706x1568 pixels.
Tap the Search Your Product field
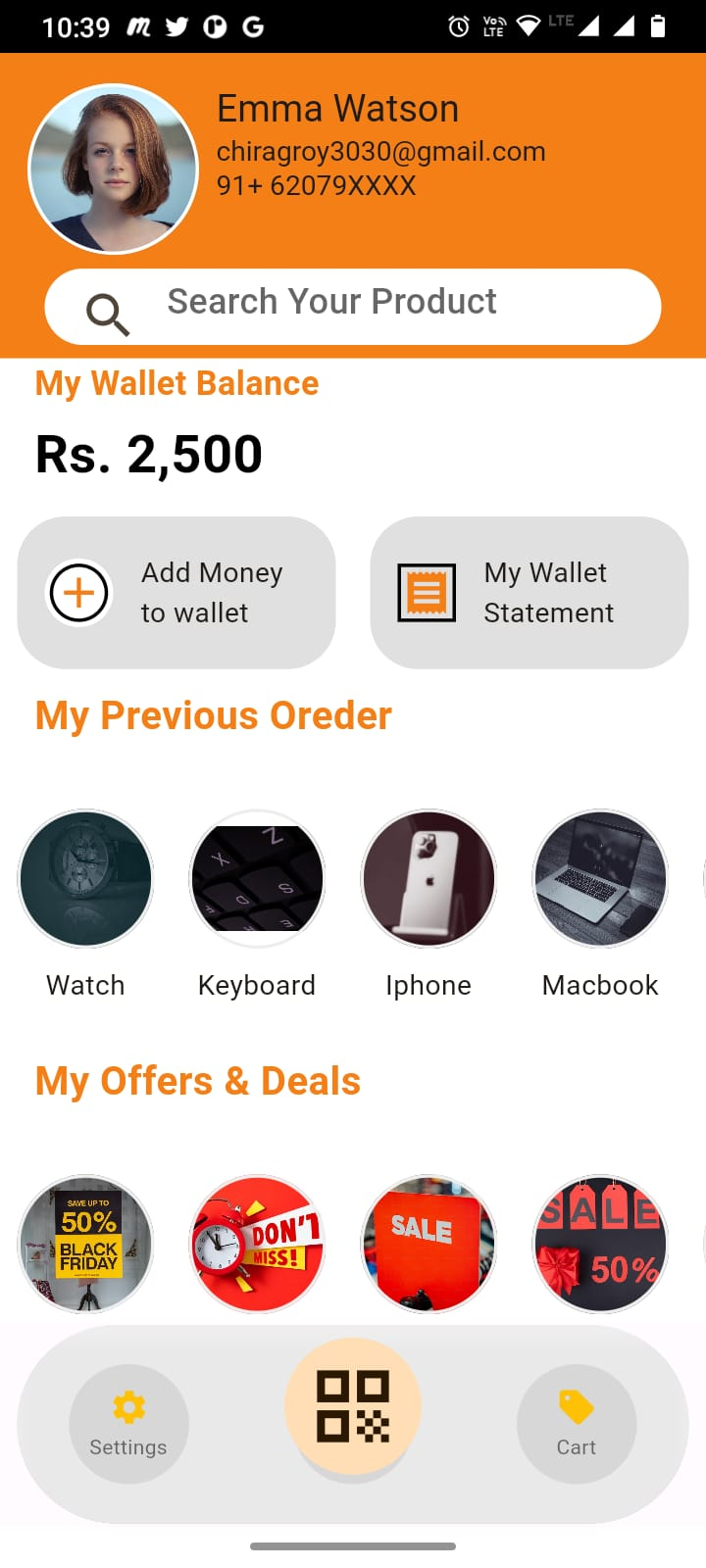click(x=353, y=306)
